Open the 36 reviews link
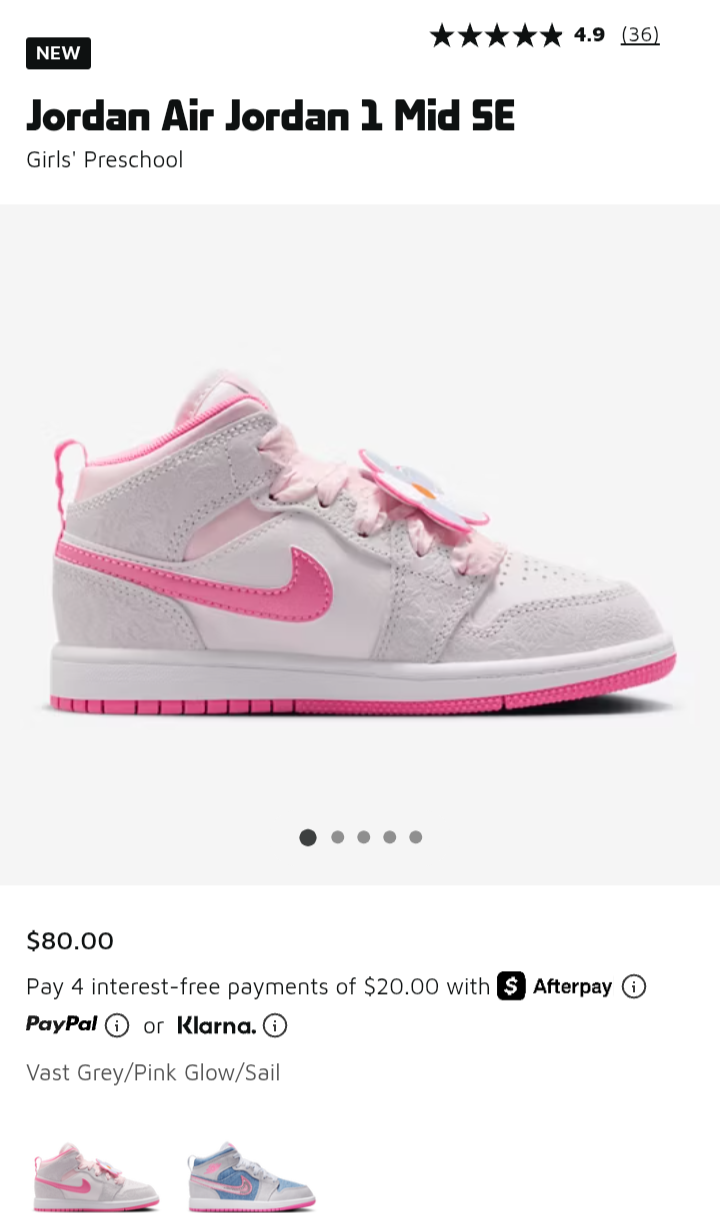Screen dimensions: 720x1213 tap(640, 35)
